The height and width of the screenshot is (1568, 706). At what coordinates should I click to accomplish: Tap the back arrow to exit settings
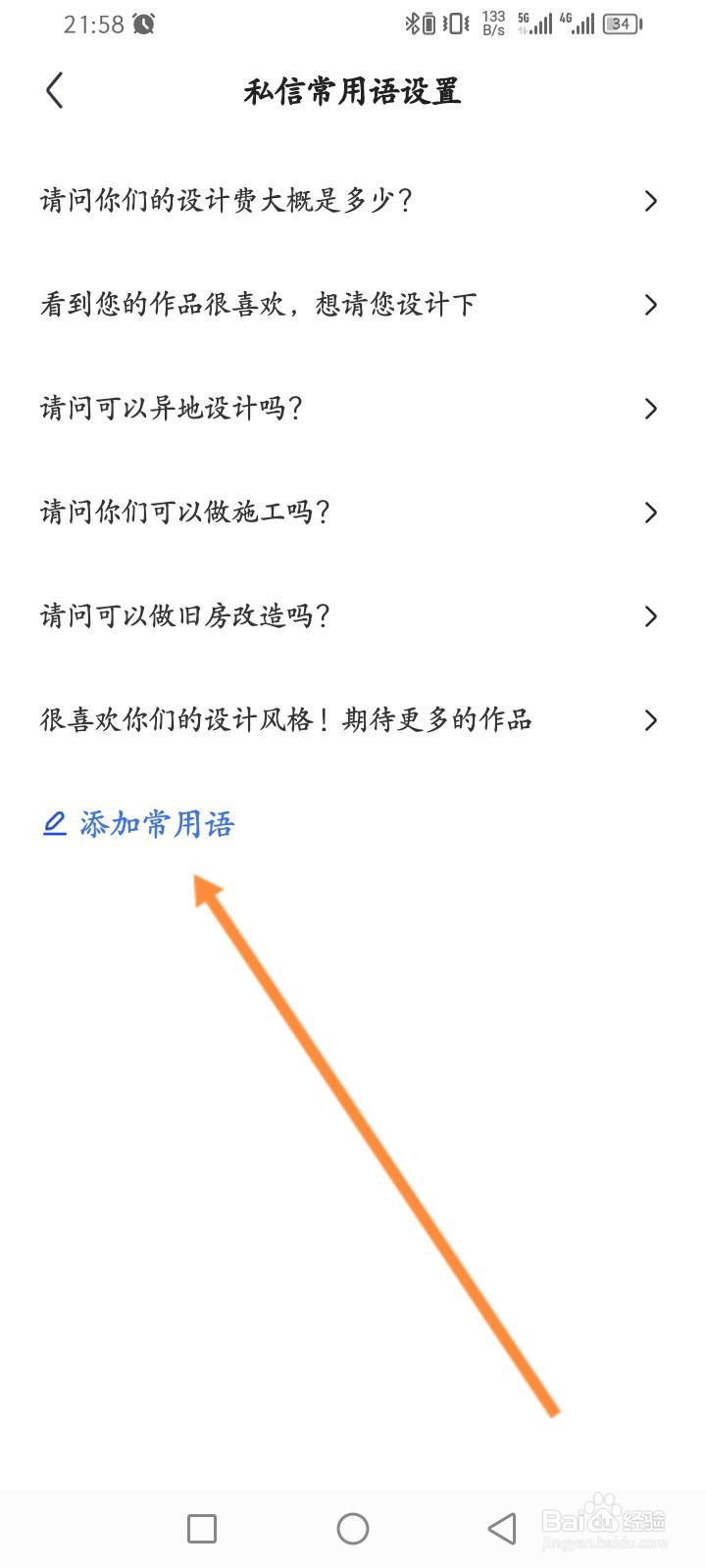point(54,89)
